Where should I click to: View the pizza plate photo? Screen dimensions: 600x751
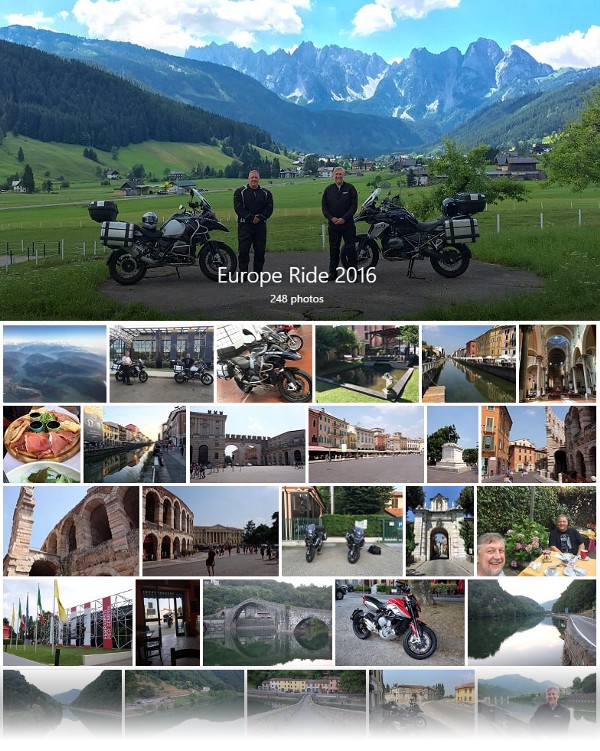click(41, 444)
